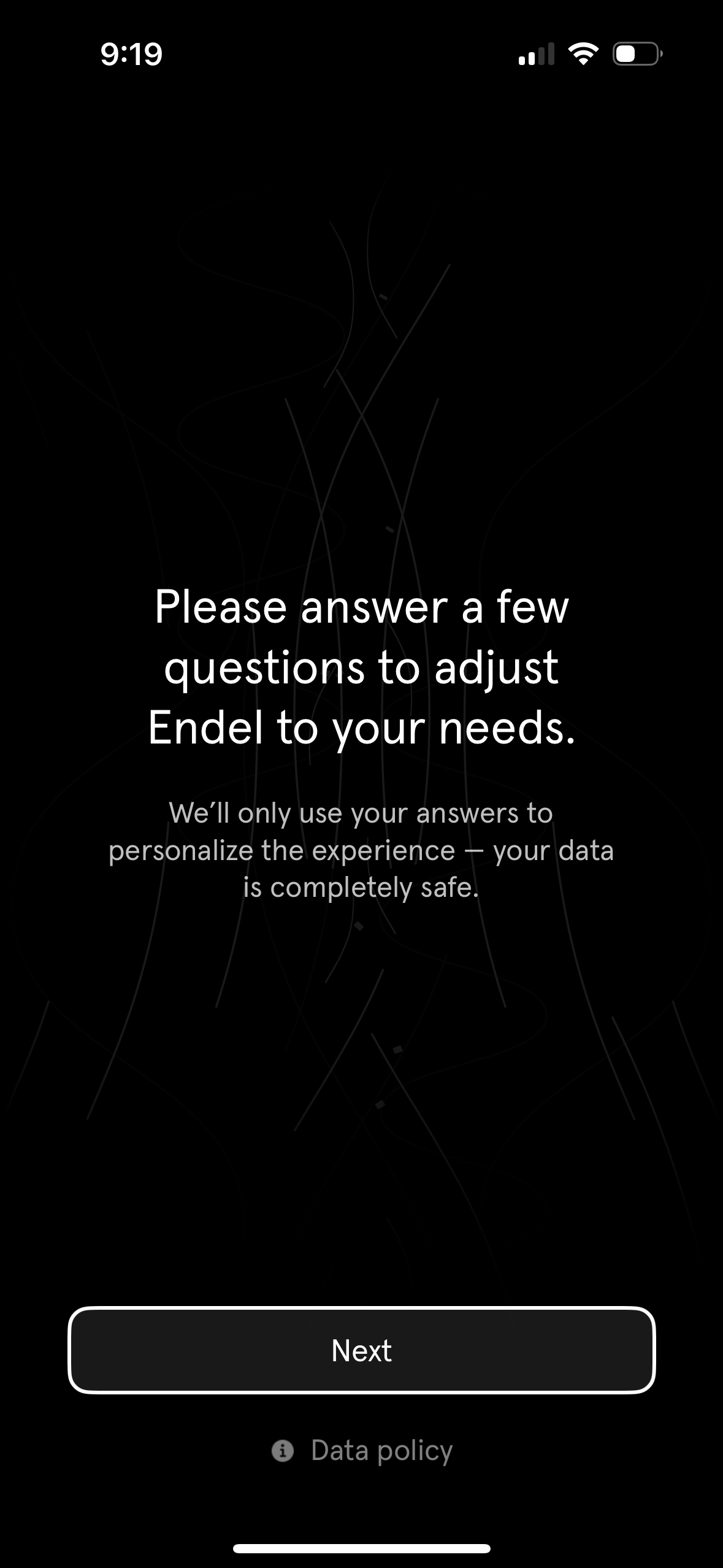Tap inside the rounded Next button outline
The width and height of the screenshot is (723, 1568).
click(361, 1350)
